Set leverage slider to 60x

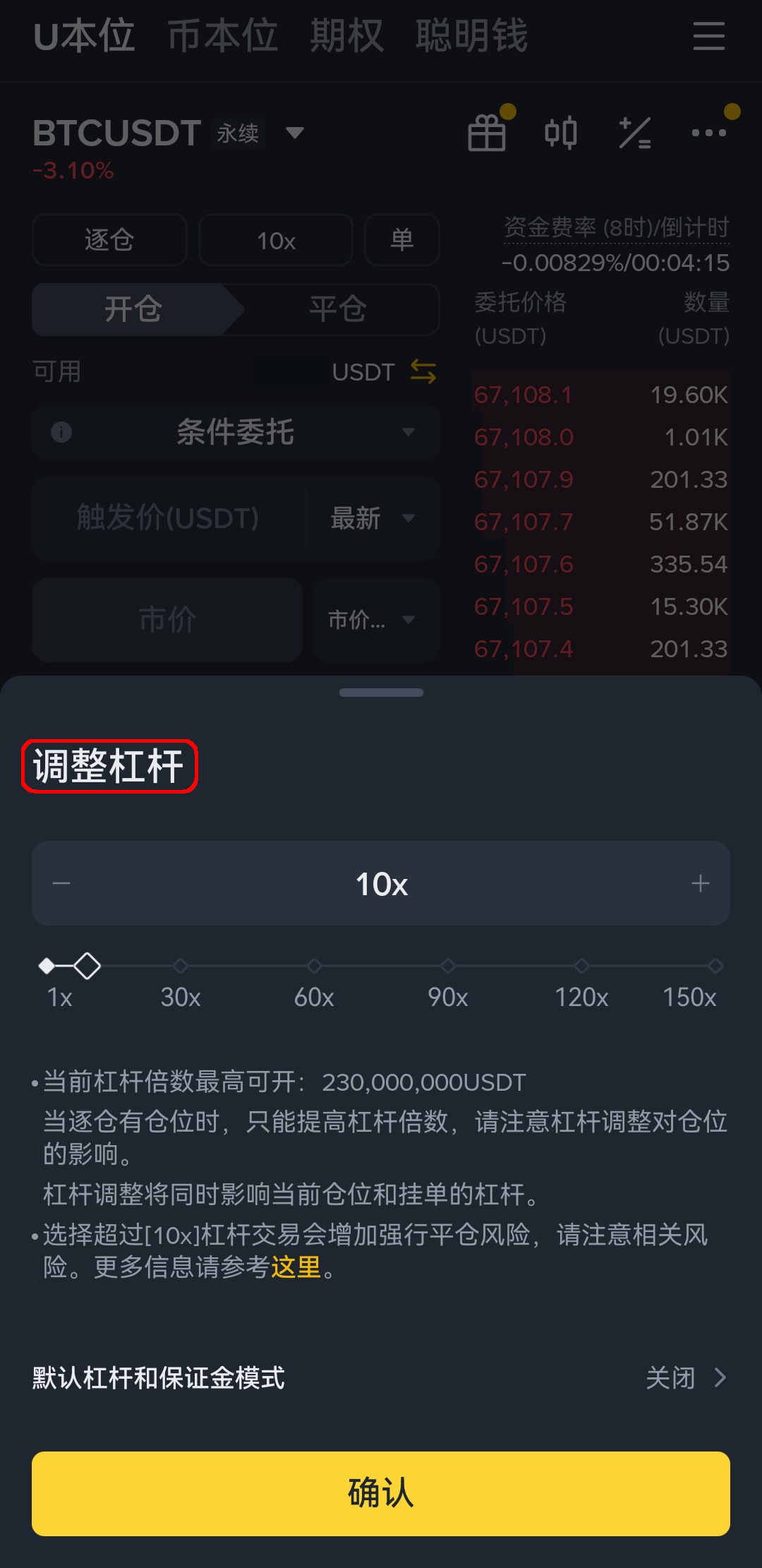click(x=314, y=966)
